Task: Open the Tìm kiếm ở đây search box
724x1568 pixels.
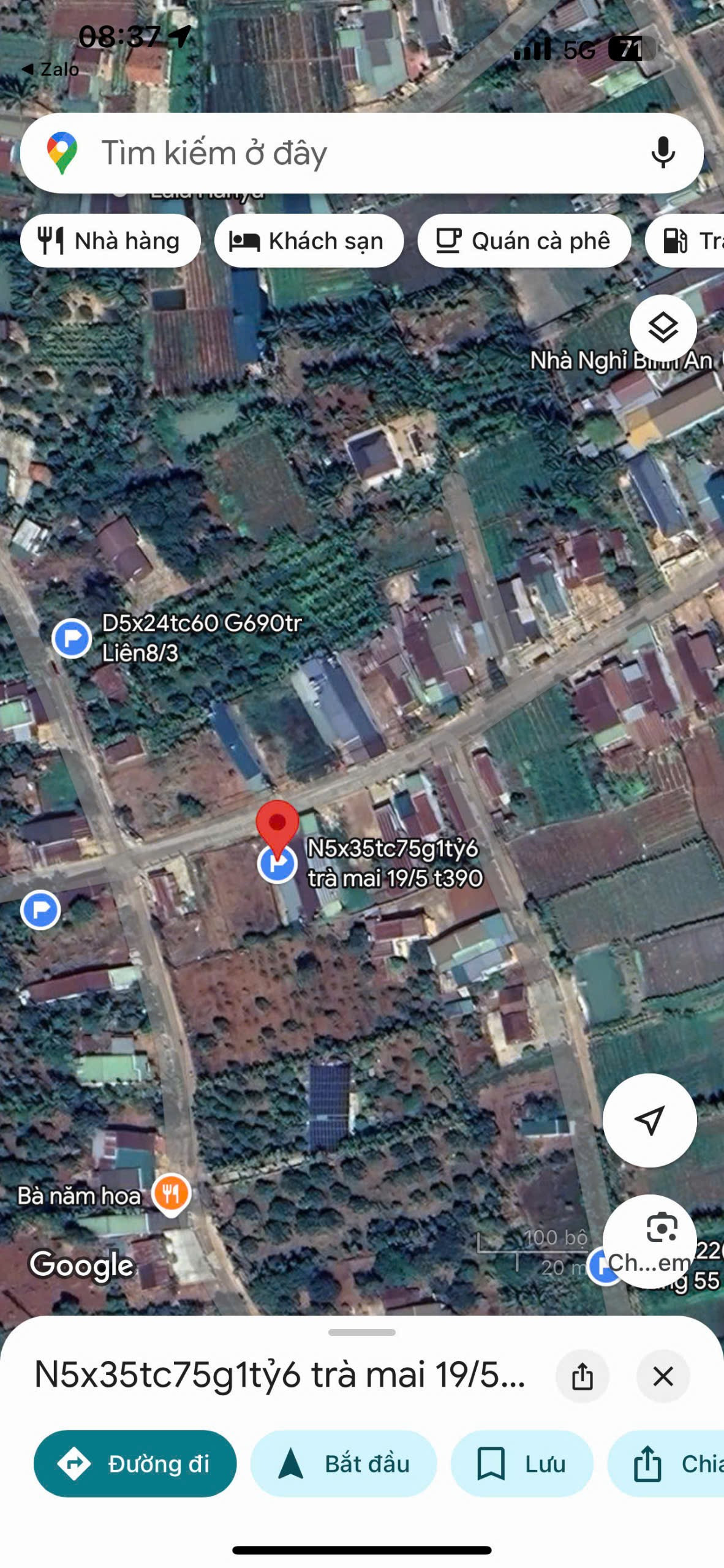Action: click(343, 153)
